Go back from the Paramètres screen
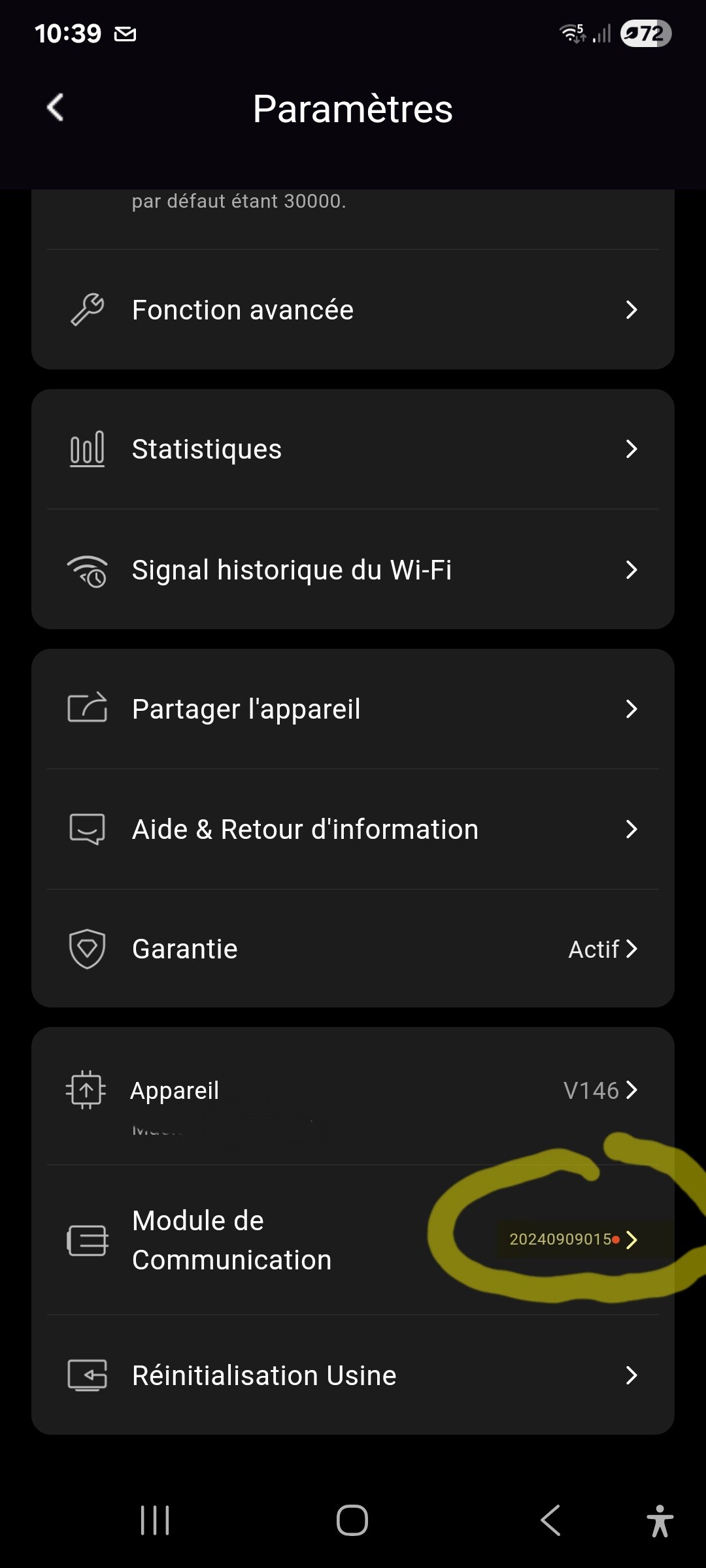The image size is (706, 1568). (56, 108)
